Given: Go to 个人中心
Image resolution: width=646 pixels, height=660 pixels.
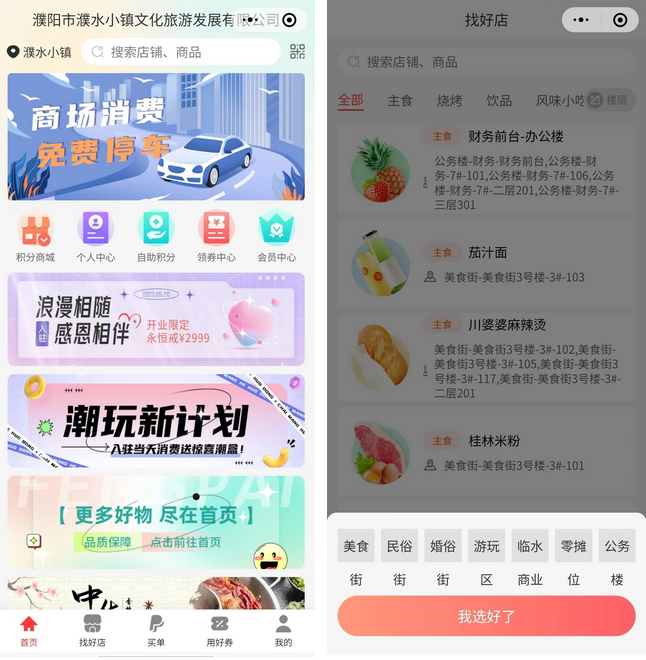Looking at the screenshot, I should (x=96, y=238).
